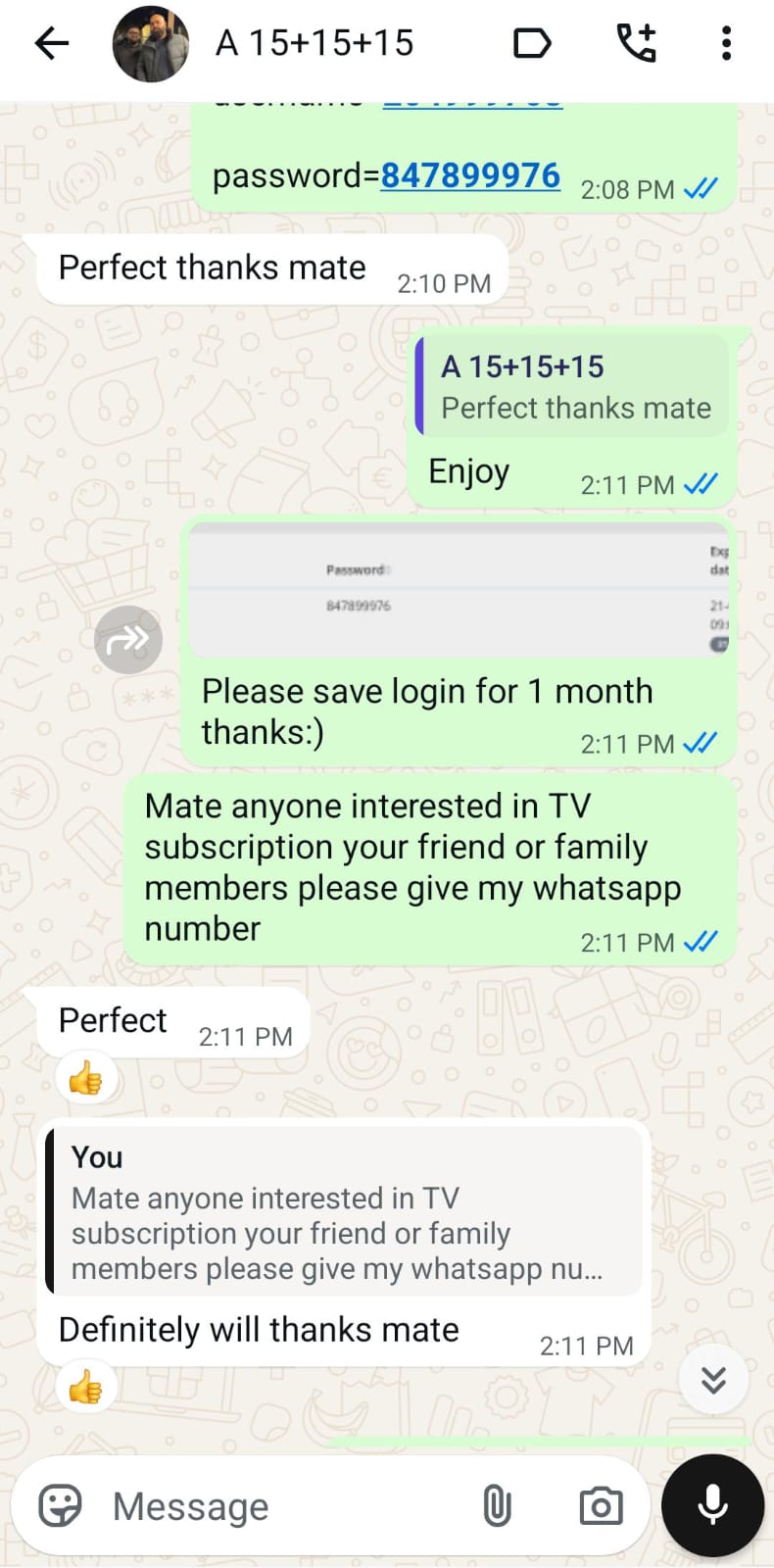The width and height of the screenshot is (774, 1568).
Task: Open the label tag icon
Action: (x=532, y=43)
